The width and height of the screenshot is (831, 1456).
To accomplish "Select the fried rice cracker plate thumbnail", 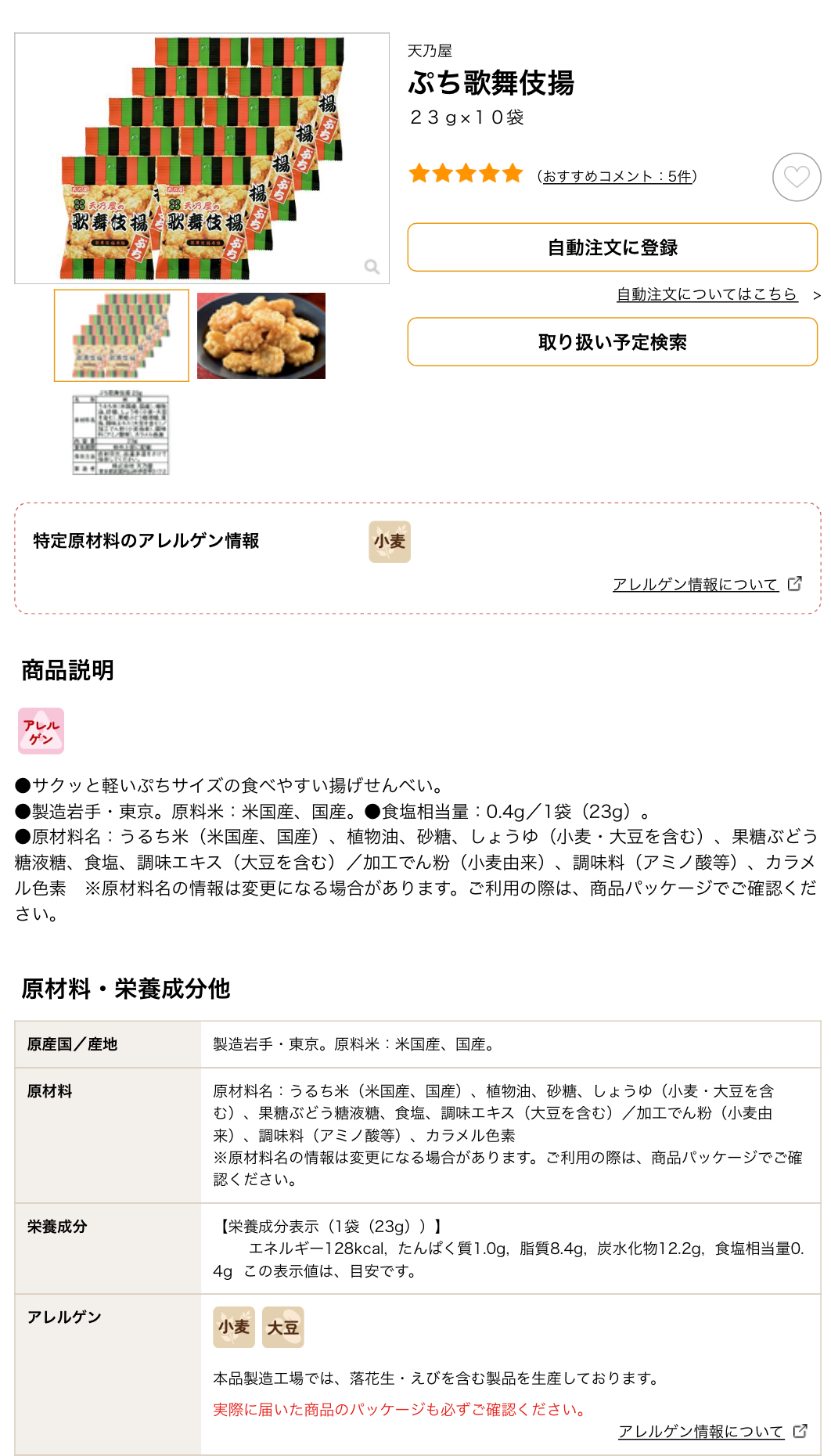I will point(261,336).
